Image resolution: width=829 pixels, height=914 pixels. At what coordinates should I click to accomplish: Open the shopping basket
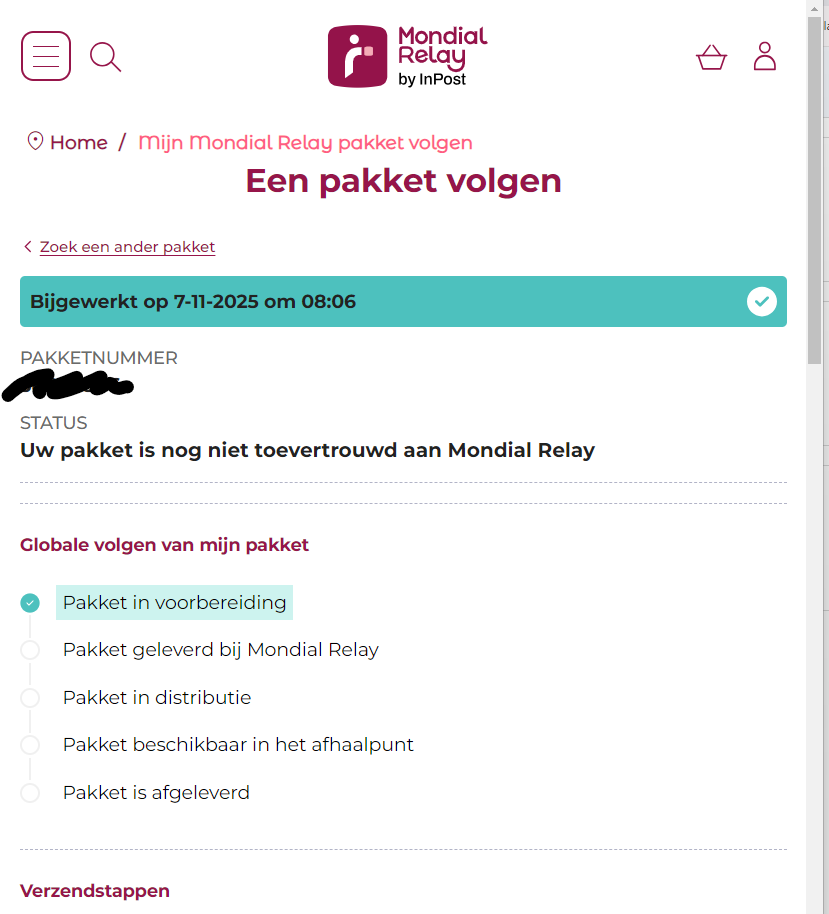pos(711,57)
